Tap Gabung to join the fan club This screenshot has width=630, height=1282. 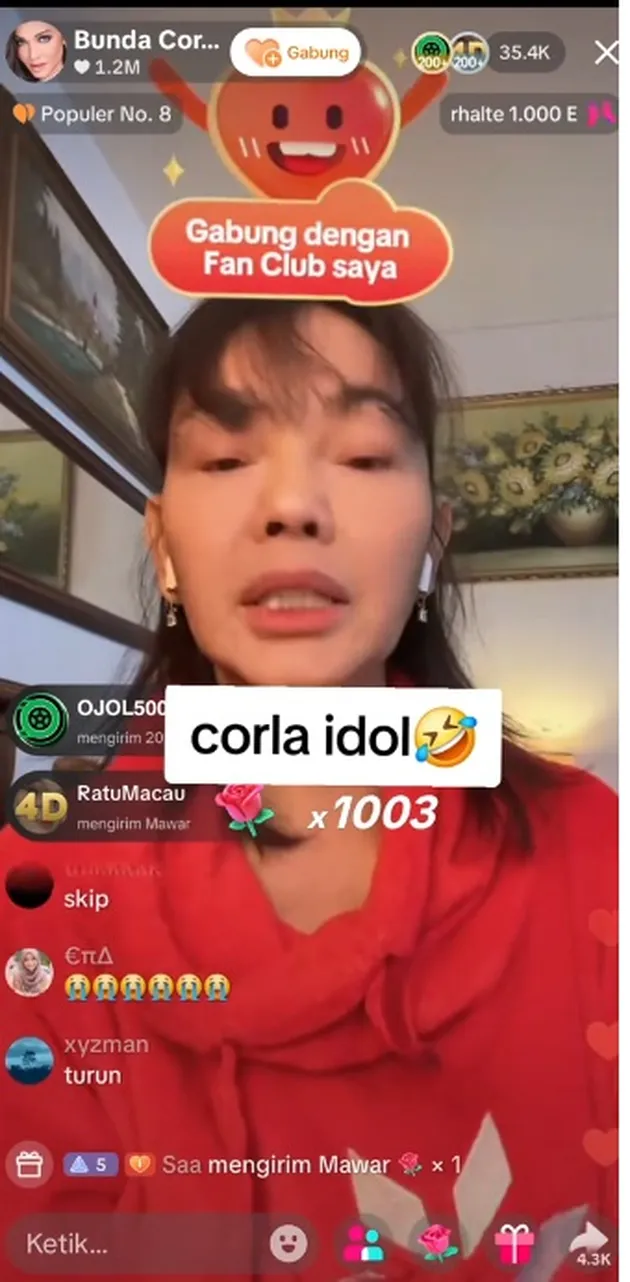click(295, 53)
